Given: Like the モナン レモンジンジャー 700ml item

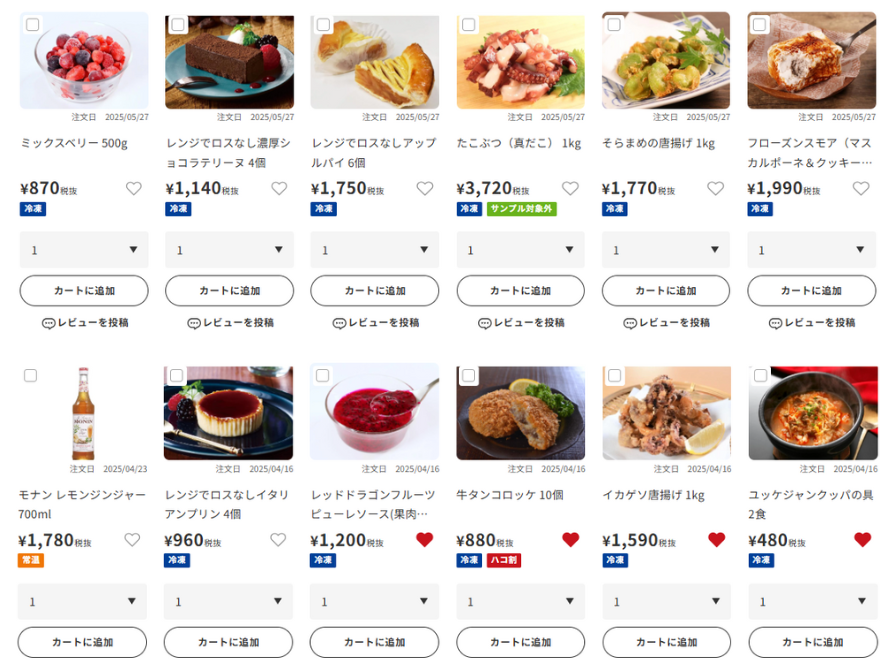Looking at the screenshot, I should point(132,540).
